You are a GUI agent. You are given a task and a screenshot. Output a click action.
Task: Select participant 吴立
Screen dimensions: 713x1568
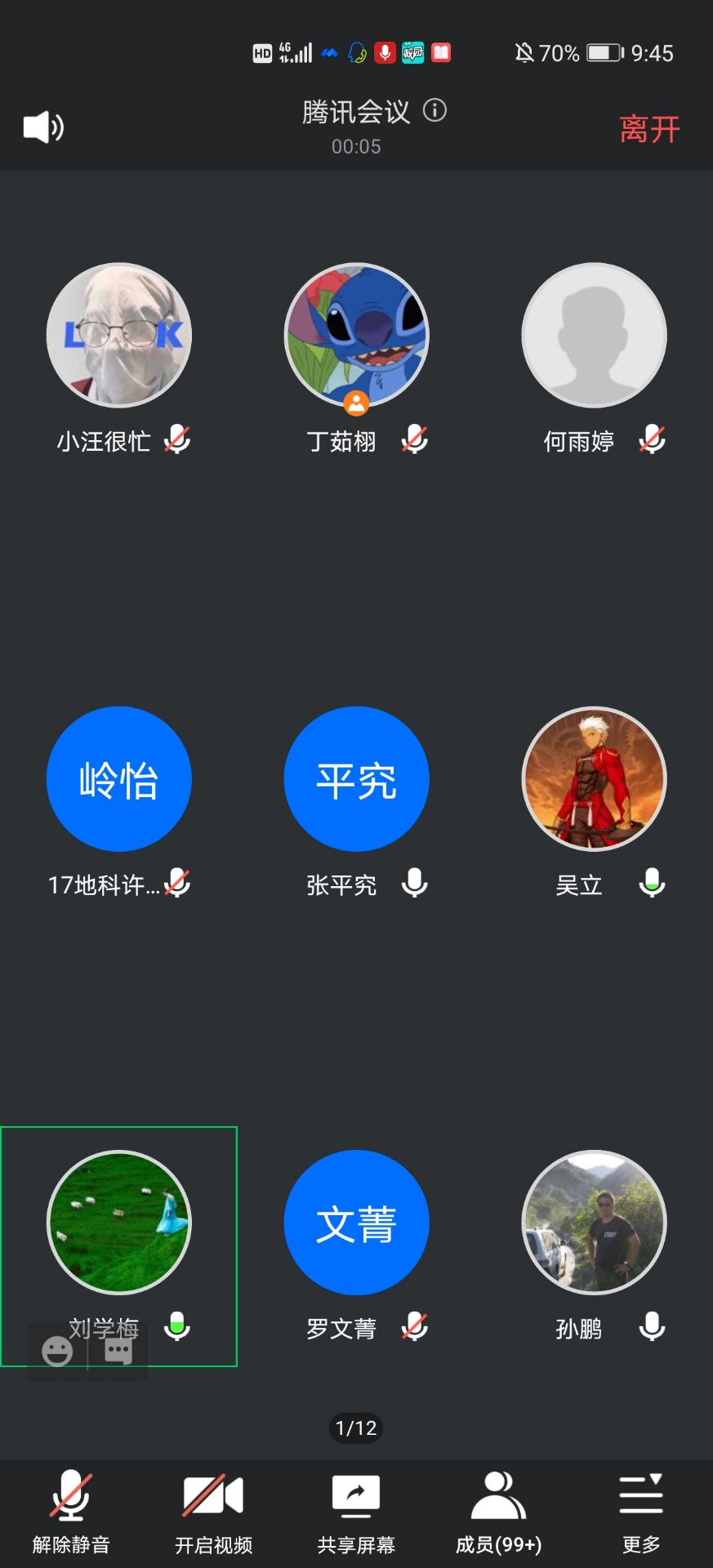click(594, 779)
